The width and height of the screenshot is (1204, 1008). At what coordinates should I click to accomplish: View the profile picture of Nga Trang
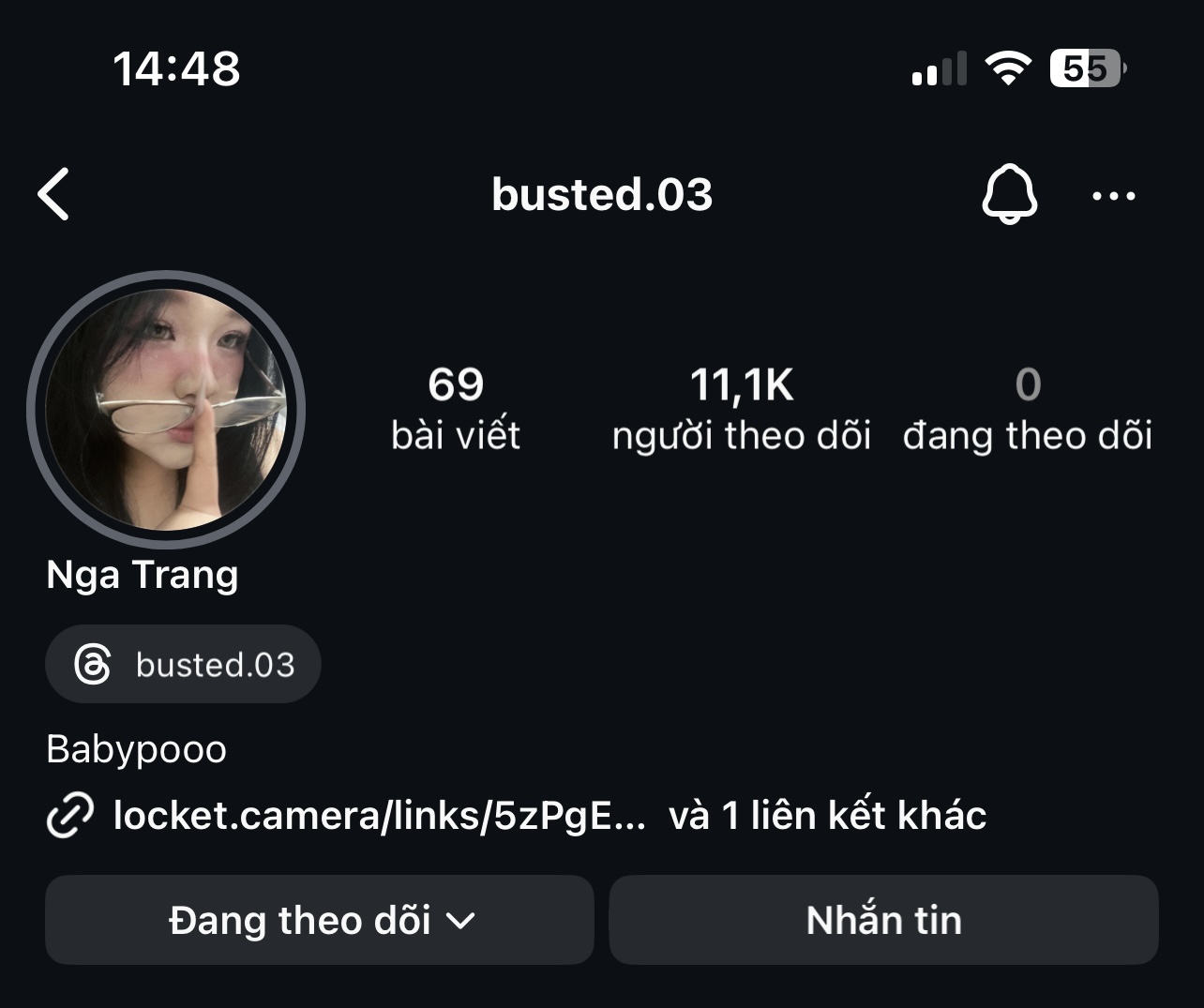coord(166,410)
